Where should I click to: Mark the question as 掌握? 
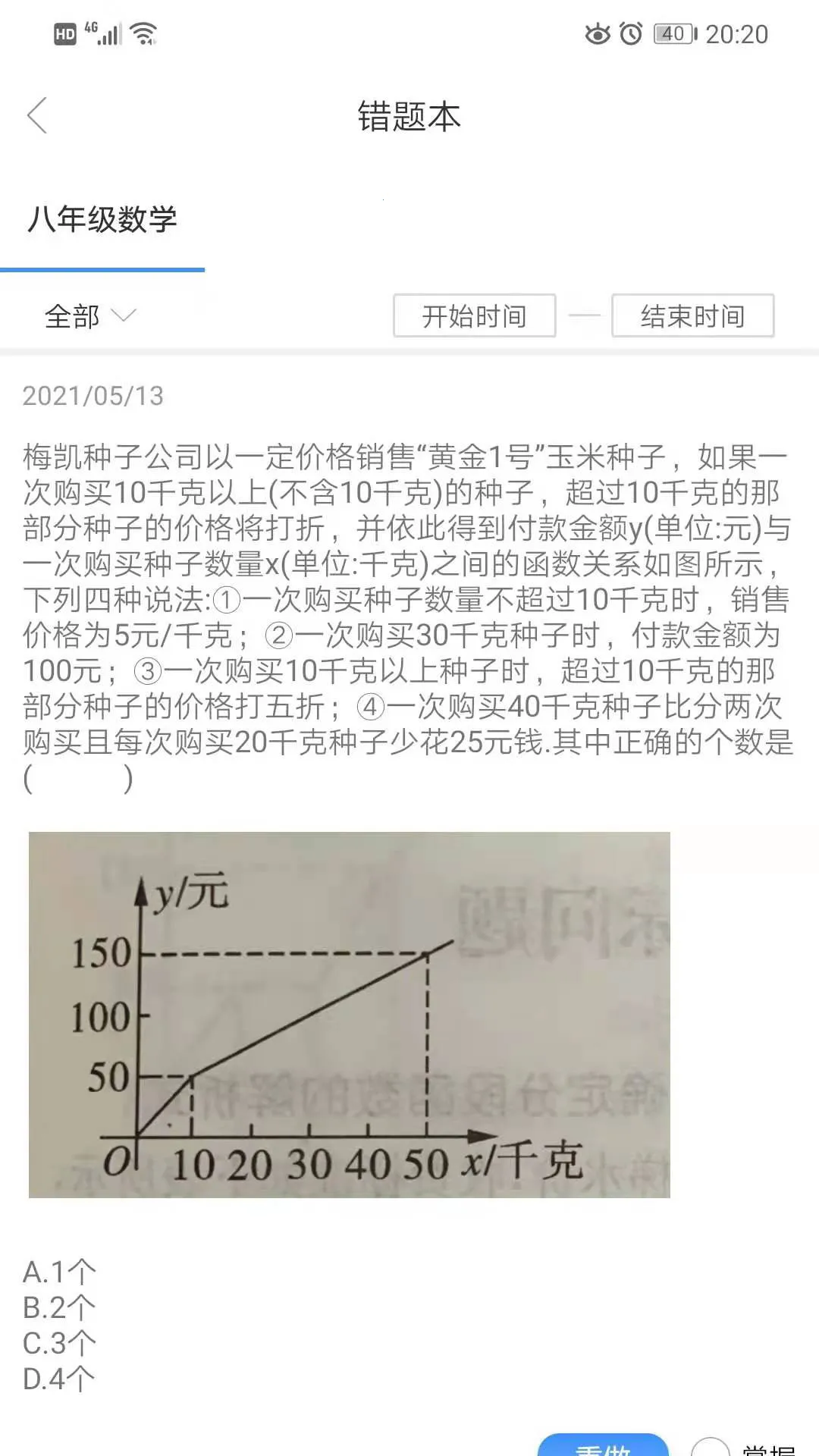pyautogui.click(x=711, y=1448)
